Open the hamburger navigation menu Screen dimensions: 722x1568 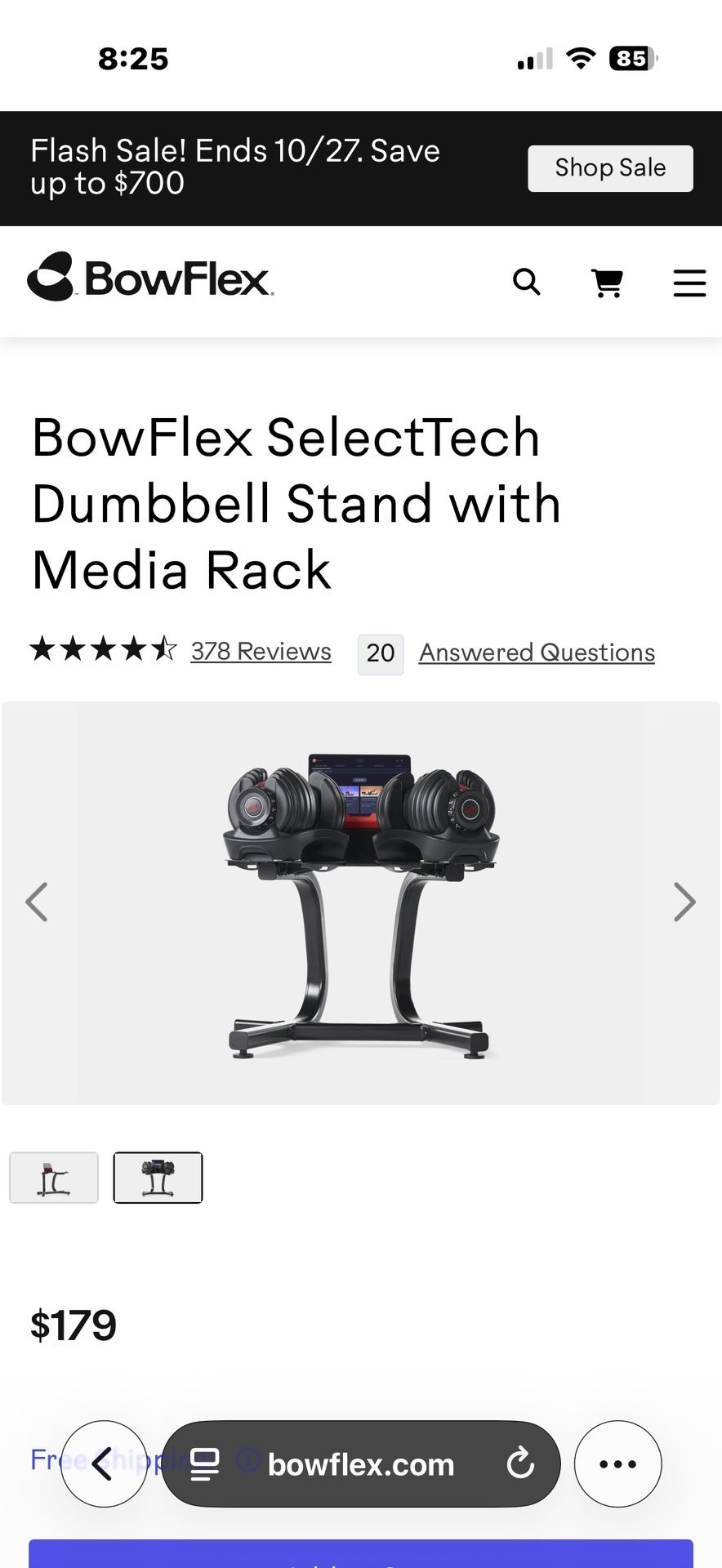(x=689, y=282)
